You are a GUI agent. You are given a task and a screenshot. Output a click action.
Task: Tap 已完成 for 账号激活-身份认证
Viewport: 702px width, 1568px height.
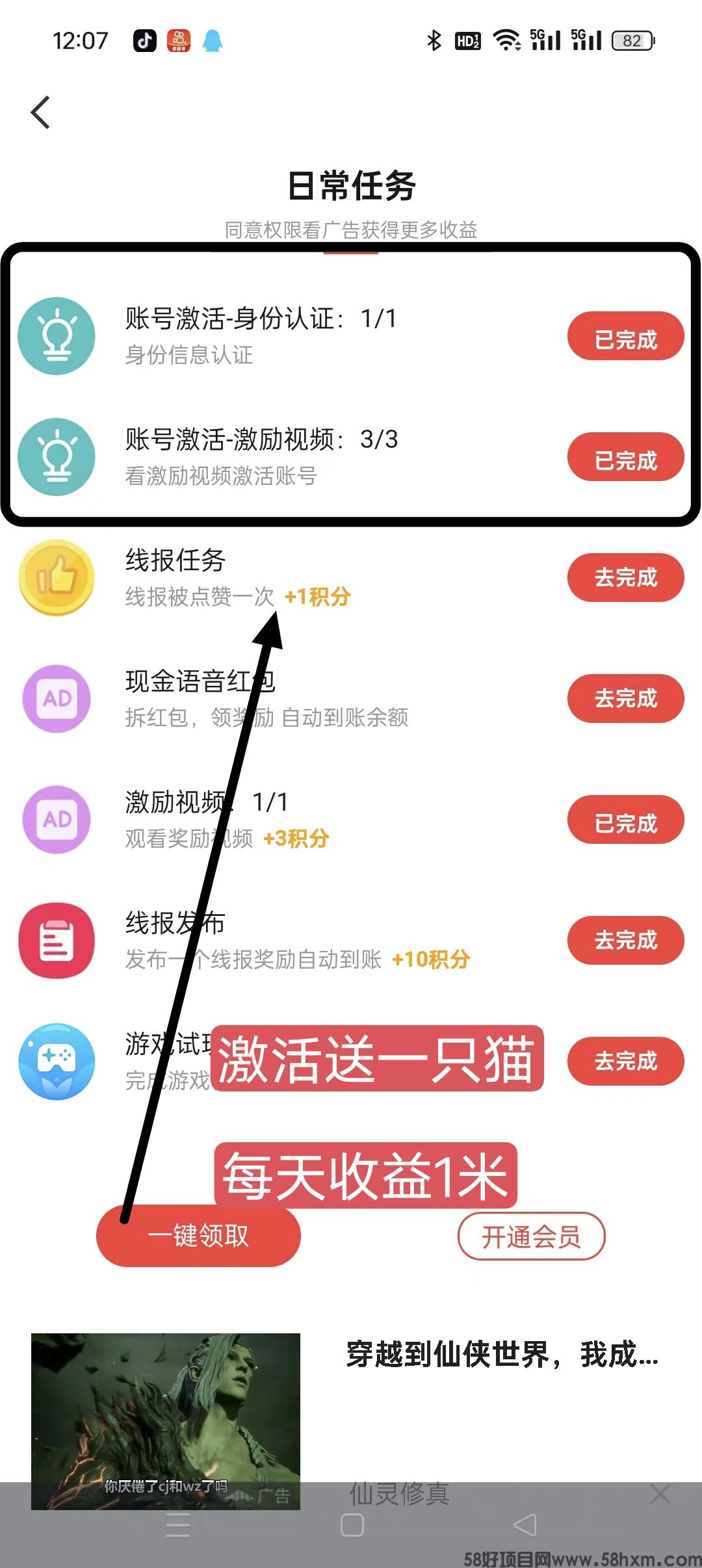point(625,337)
